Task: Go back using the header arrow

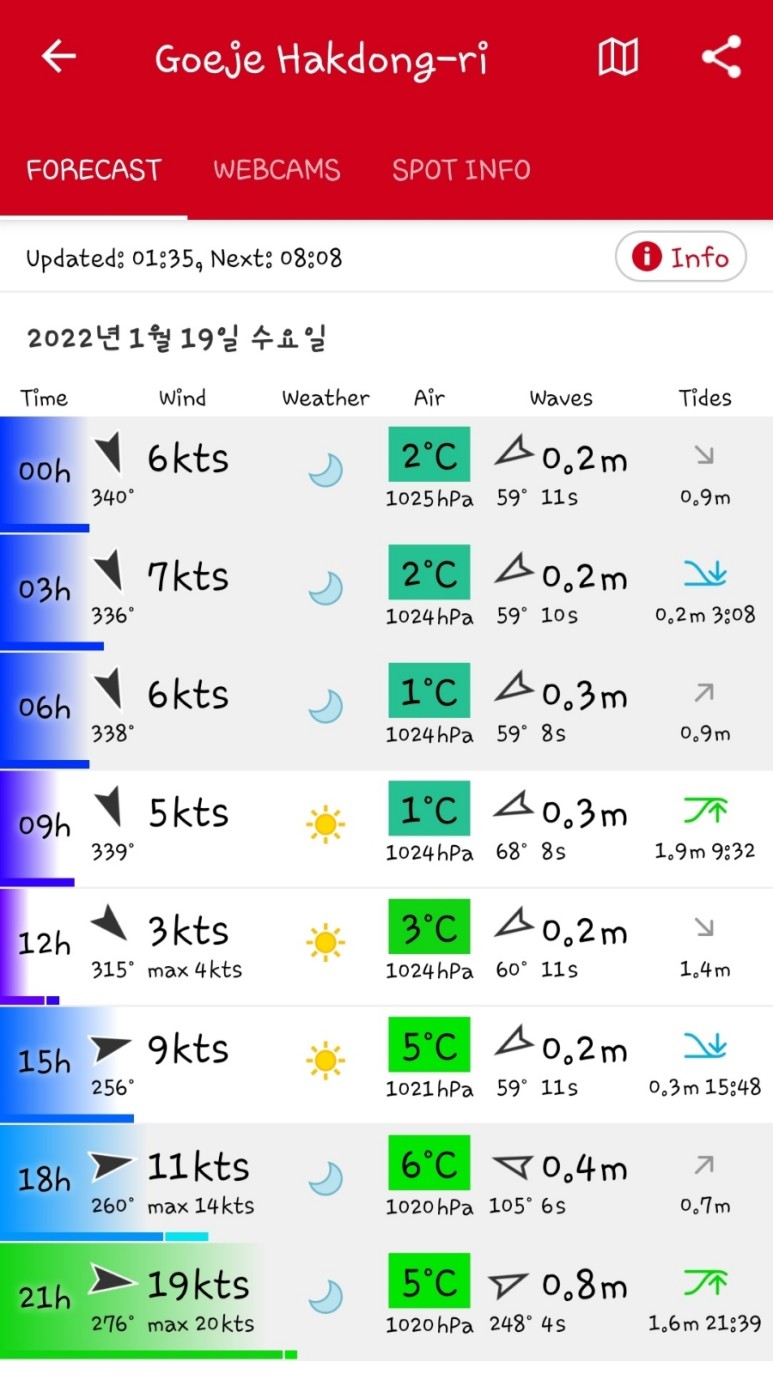Action: 58,57
